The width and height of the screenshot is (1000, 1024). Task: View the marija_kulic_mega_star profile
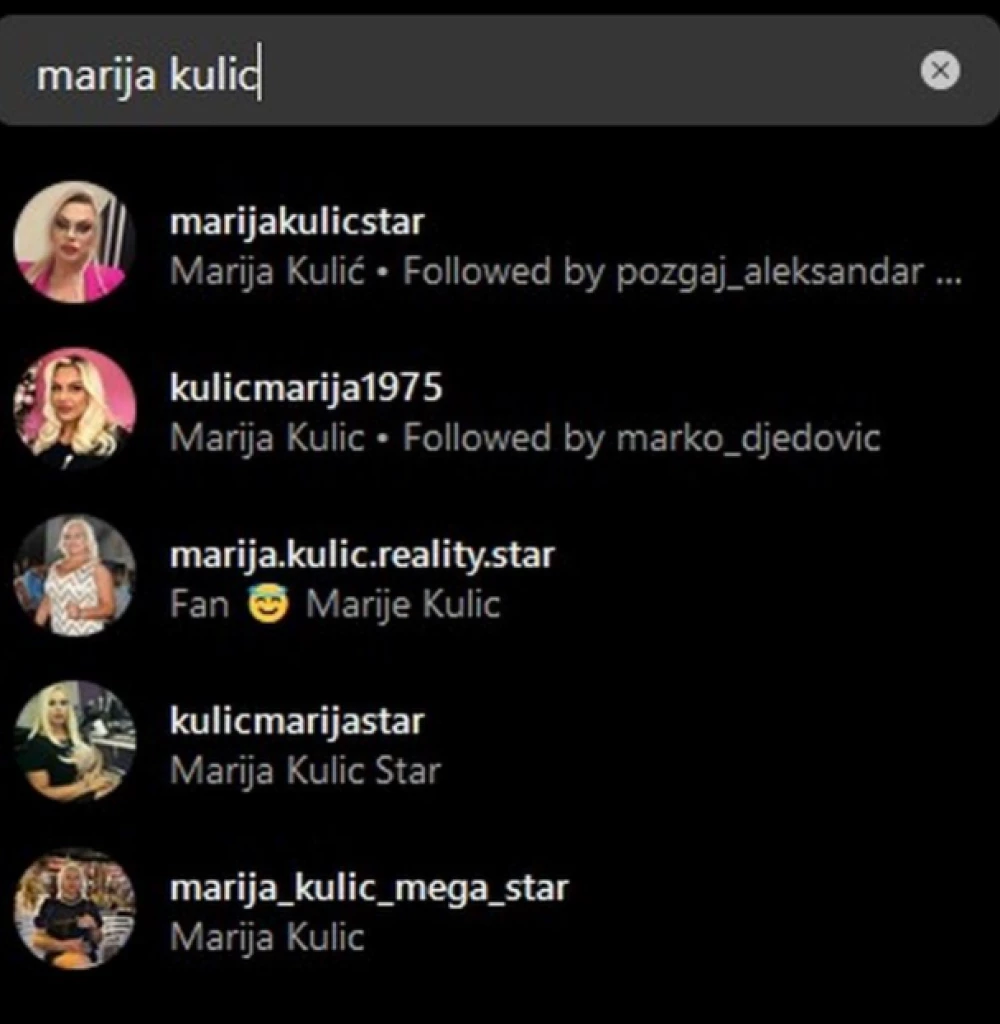click(x=369, y=887)
